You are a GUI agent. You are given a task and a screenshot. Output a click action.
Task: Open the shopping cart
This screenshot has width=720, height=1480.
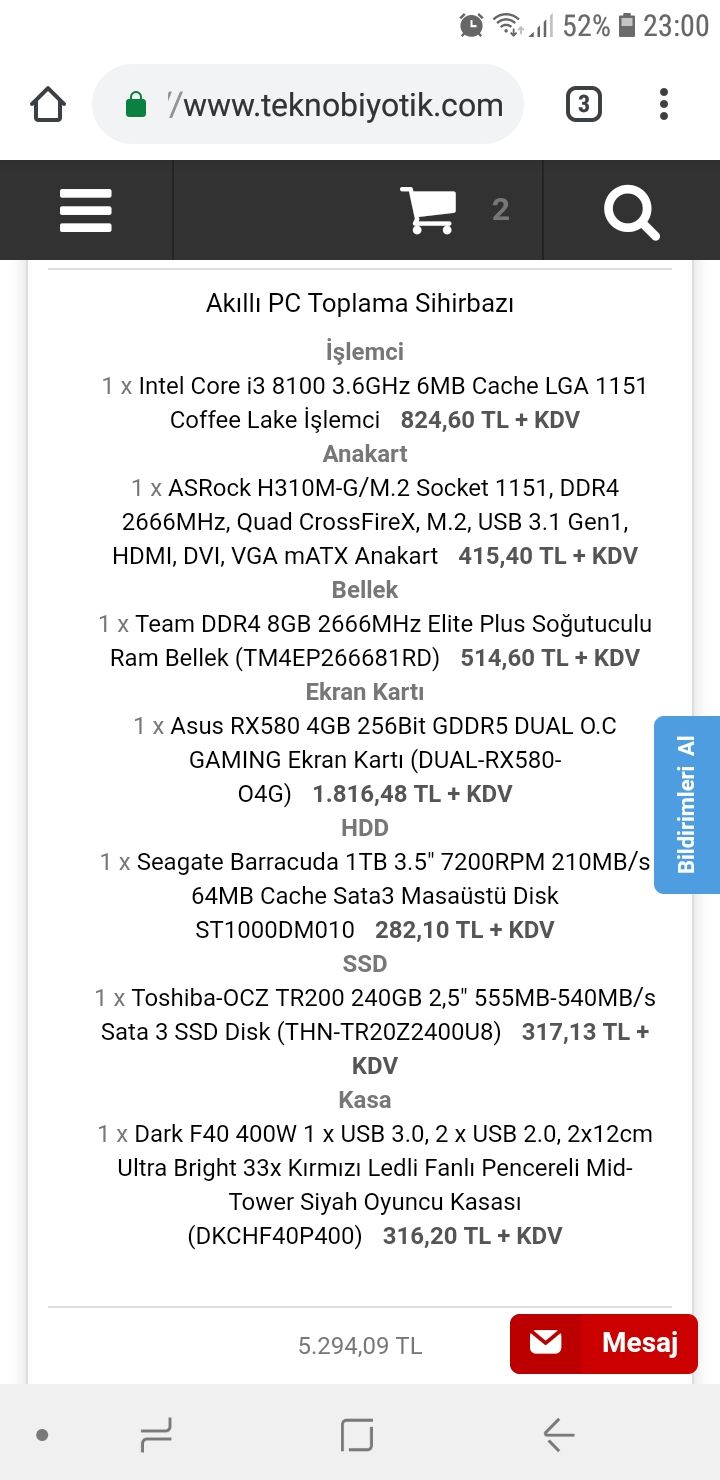(430, 210)
